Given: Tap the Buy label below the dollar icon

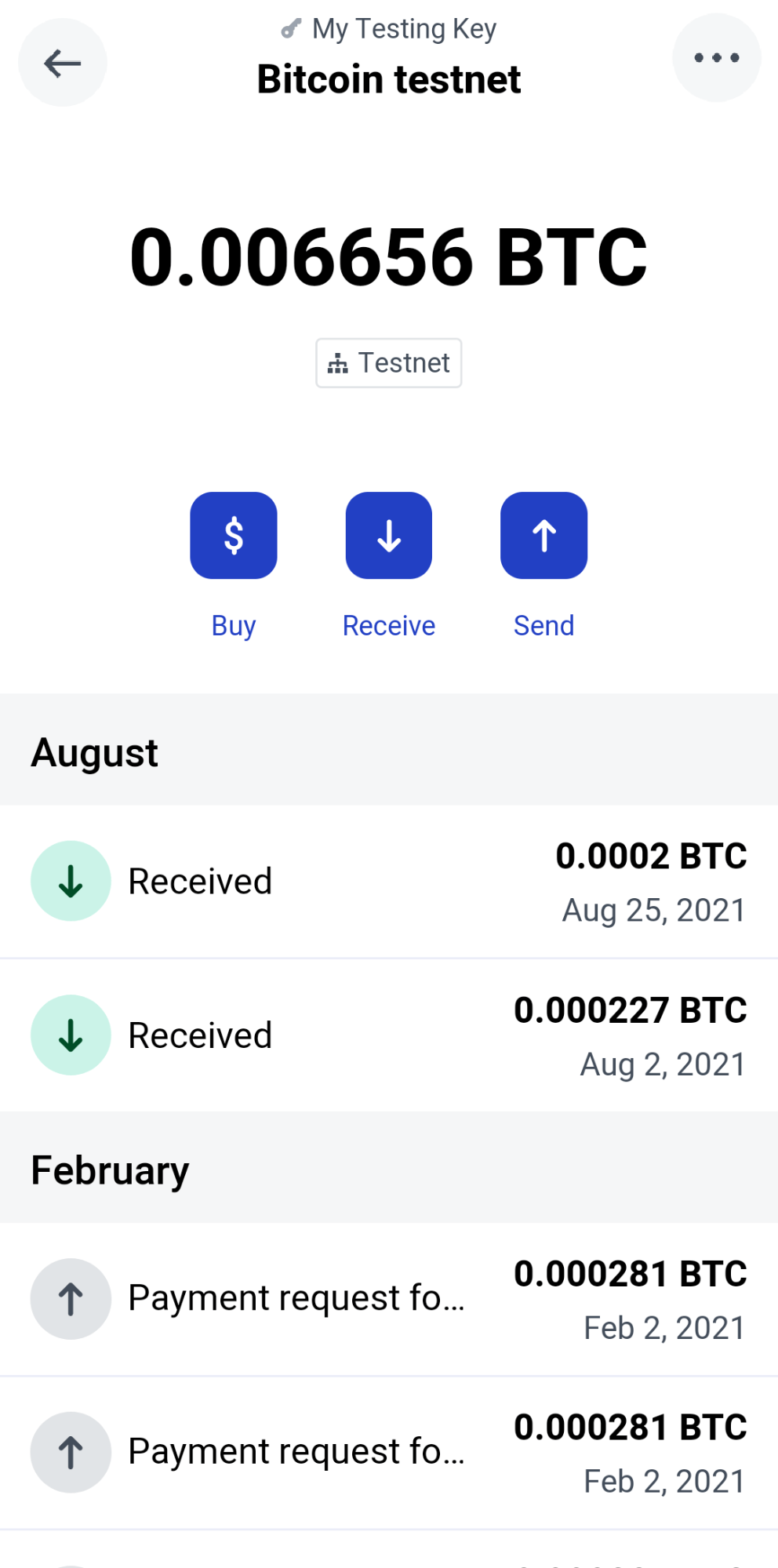Looking at the screenshot, I should pos(233,624).
